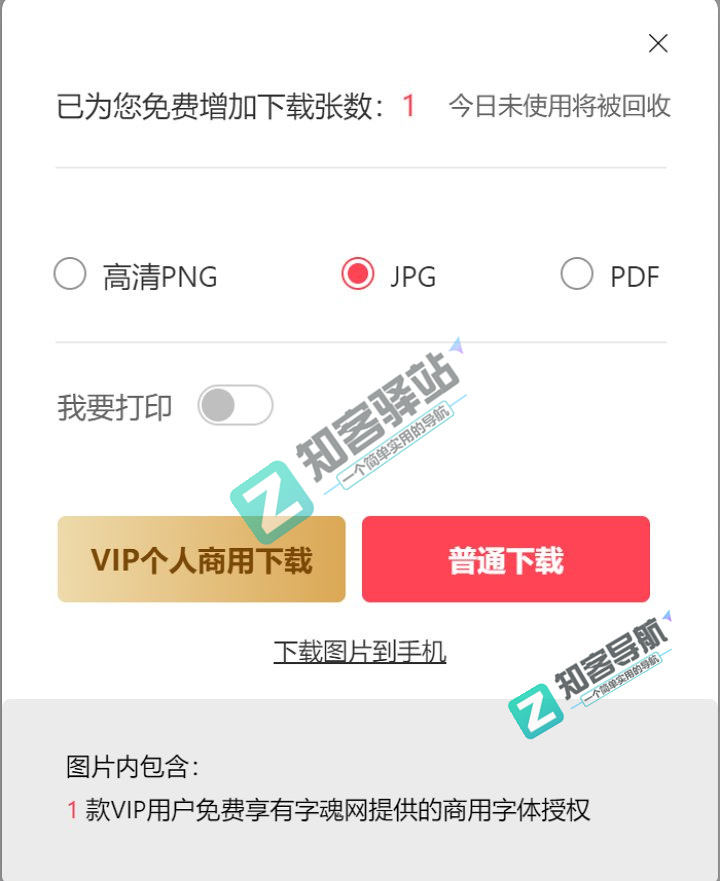This screenshot has height=881, width=720.
Task: Open the 下载图片到手机 link
Action: tap(362, 651)
